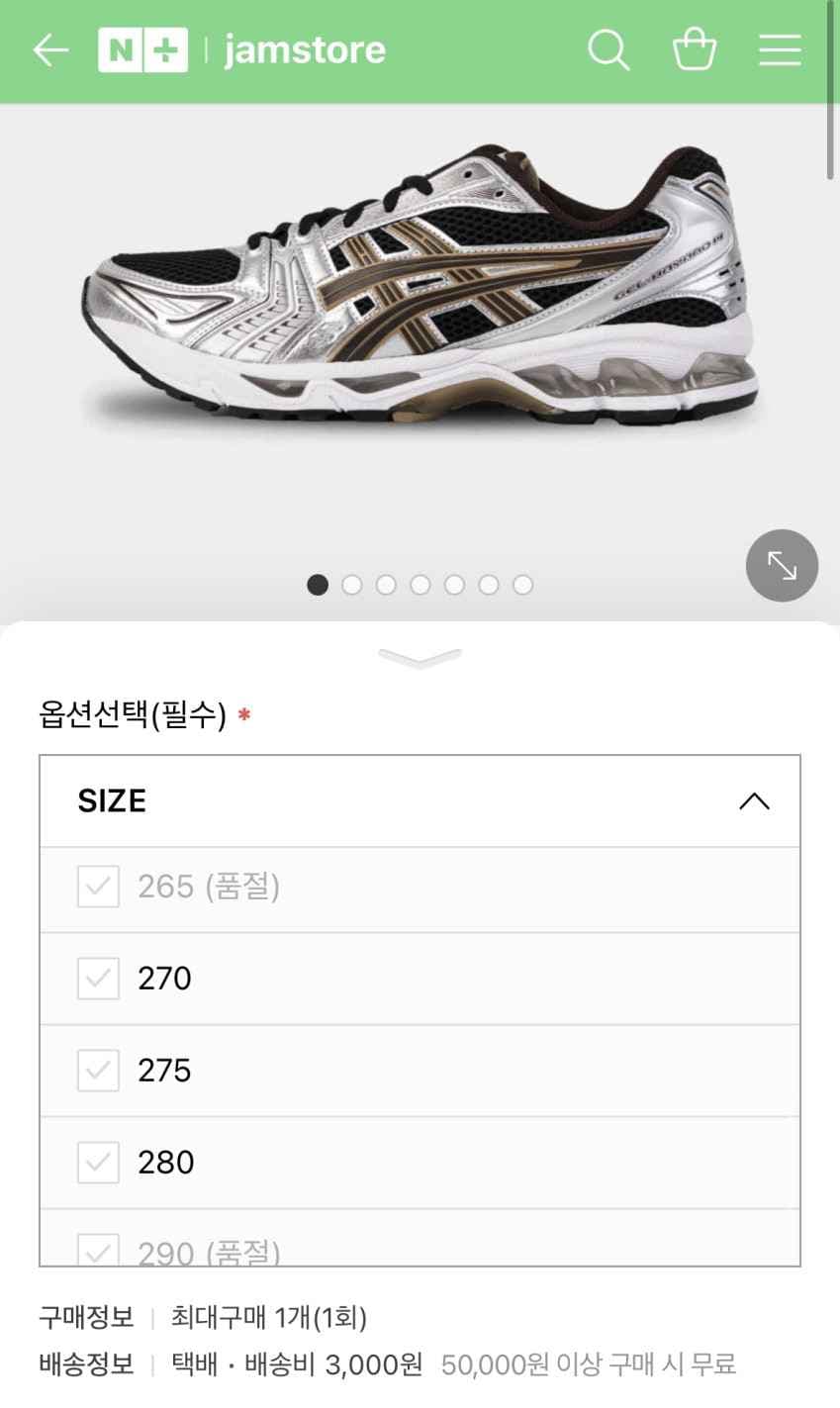The image size is (840, 1408).
Task: Select the first carousel dot
Action: point(318,586)
